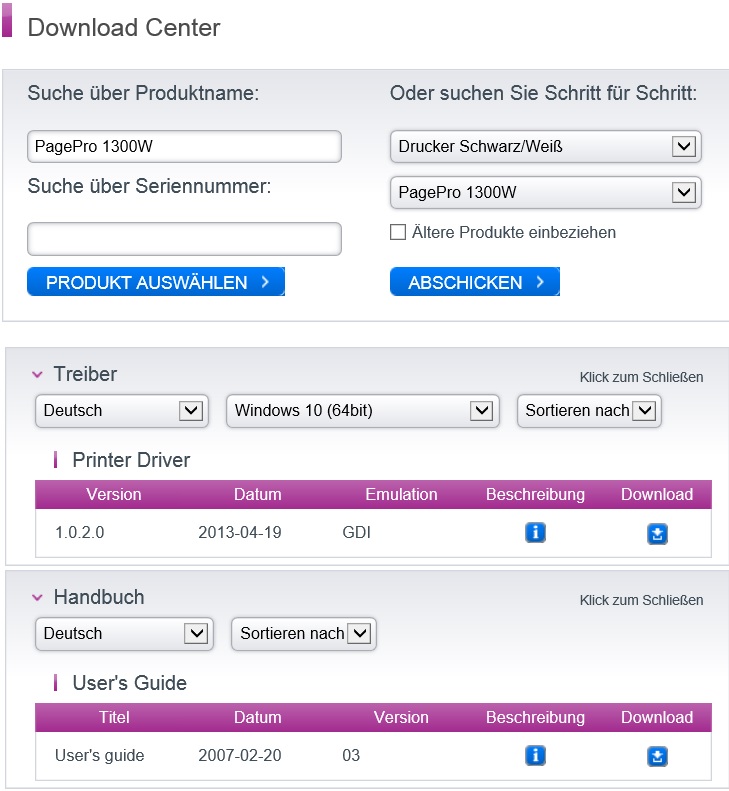Download Printer Driver version 1.0.2.0
The height and width of the screenshot is (791, 729).
[x=657, y=534]
